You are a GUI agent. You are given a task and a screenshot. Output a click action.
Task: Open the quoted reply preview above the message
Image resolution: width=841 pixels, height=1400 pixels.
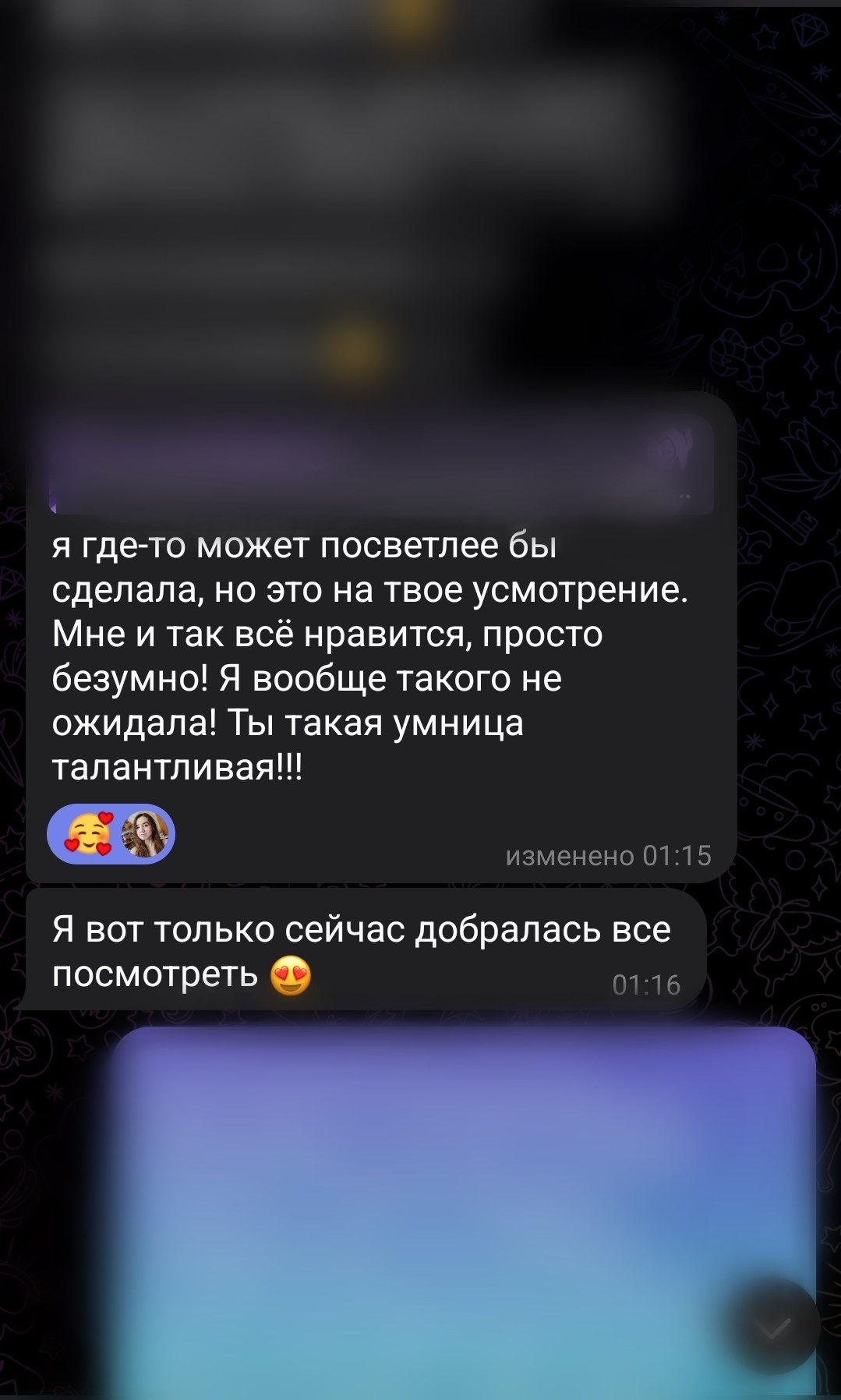point(380,465)
